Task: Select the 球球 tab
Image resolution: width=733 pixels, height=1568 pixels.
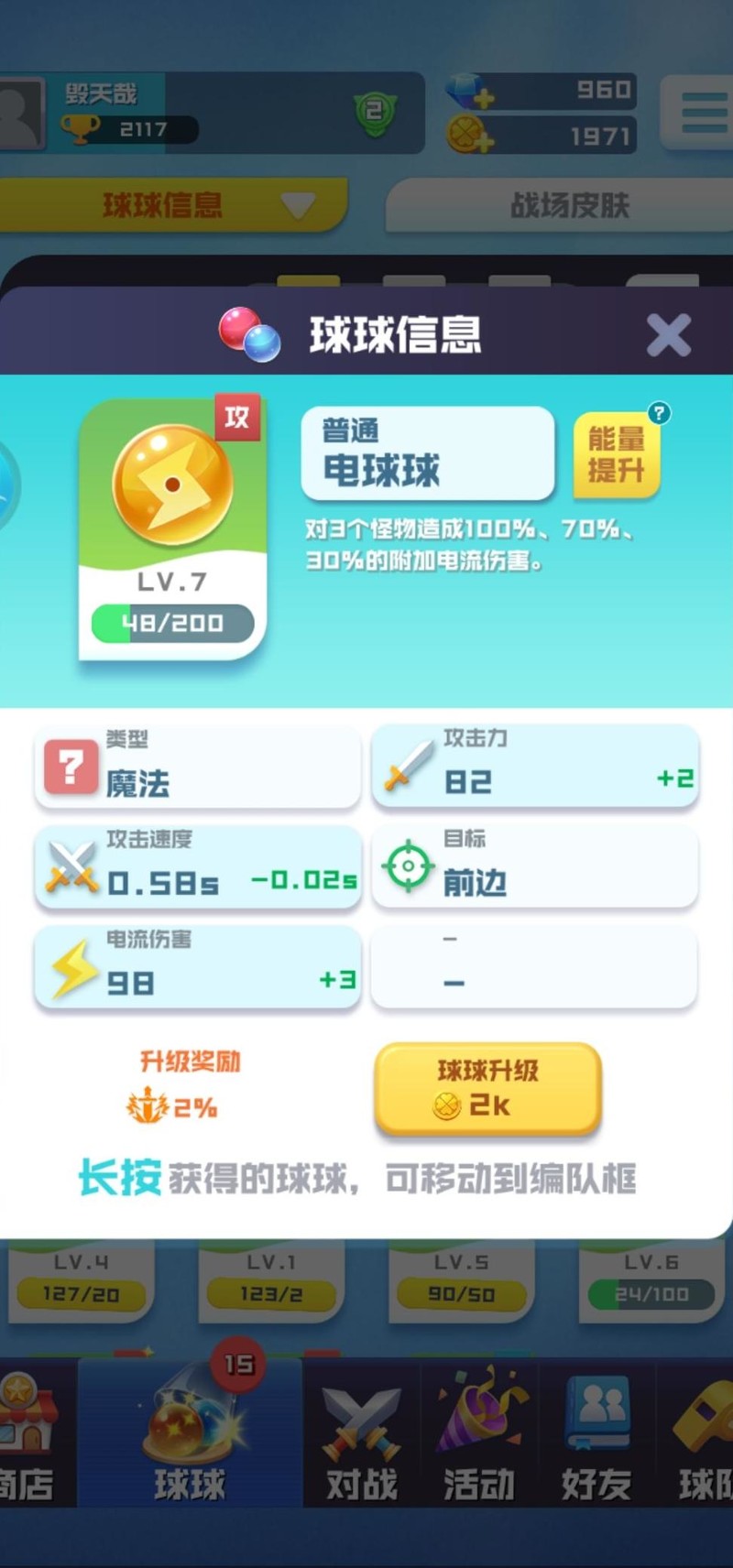Action: click(190, 1438)
